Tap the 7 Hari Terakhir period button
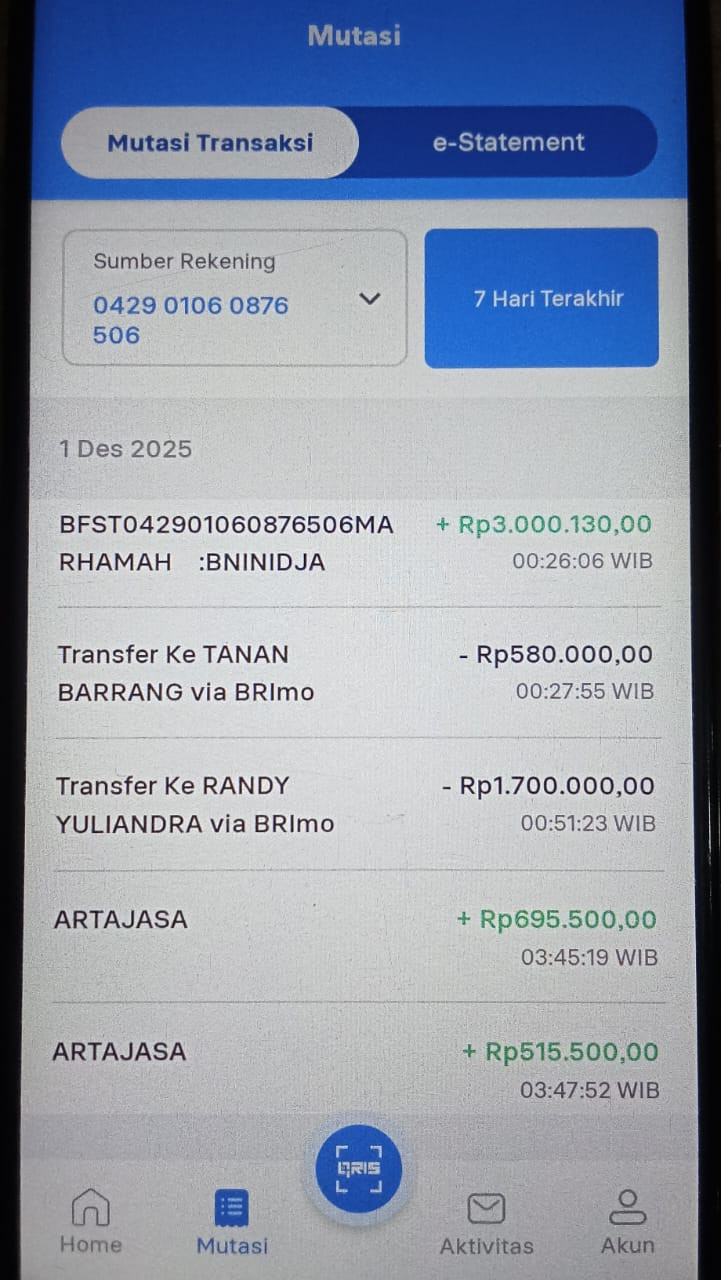Viewport: 721px width, 1280px height. pos(542,298)
